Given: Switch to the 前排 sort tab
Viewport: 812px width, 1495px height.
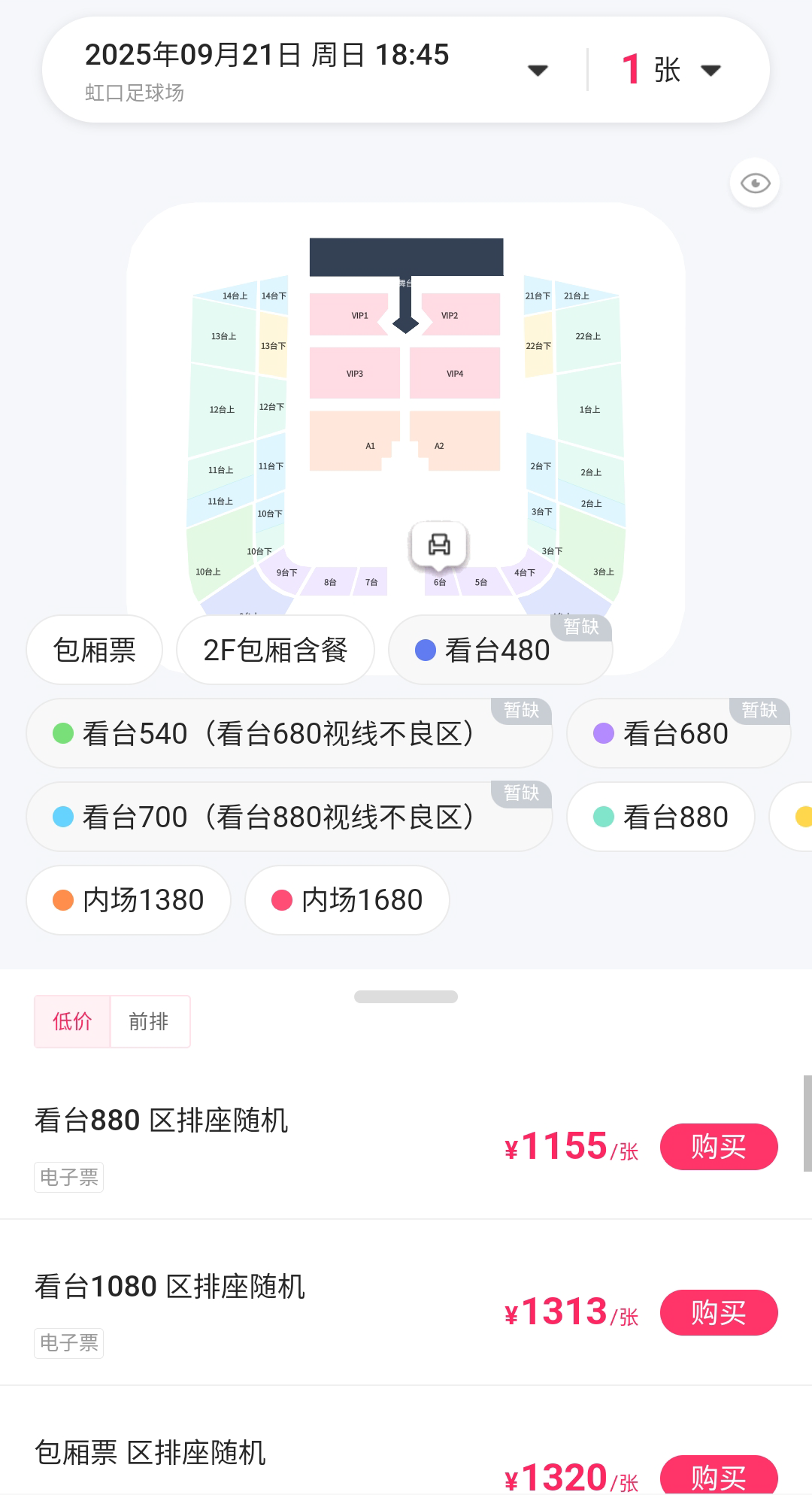Looking at the screenshot, I should point(149,1021).
